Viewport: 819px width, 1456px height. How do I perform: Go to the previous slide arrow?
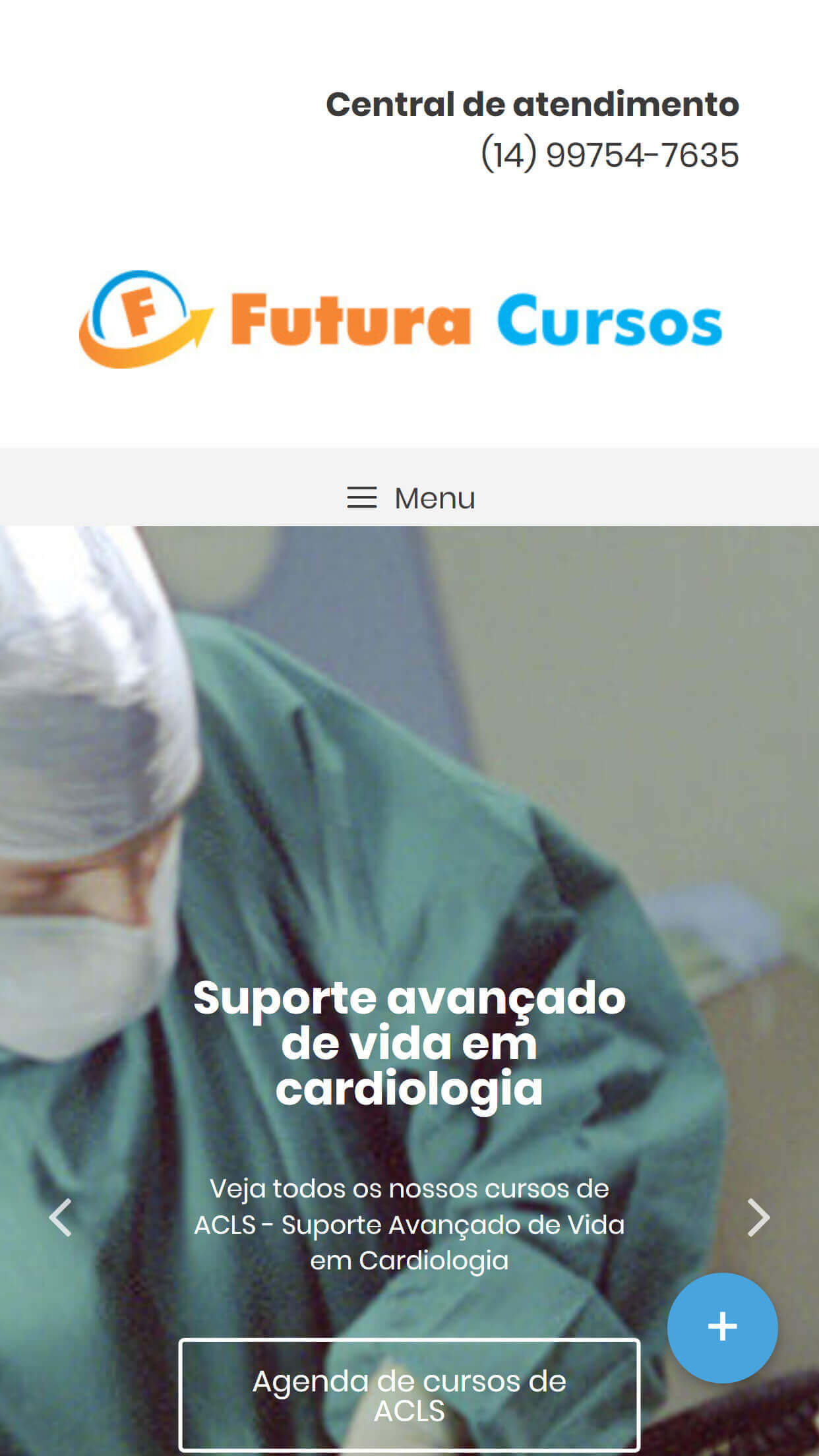[x=60, y=1217]
